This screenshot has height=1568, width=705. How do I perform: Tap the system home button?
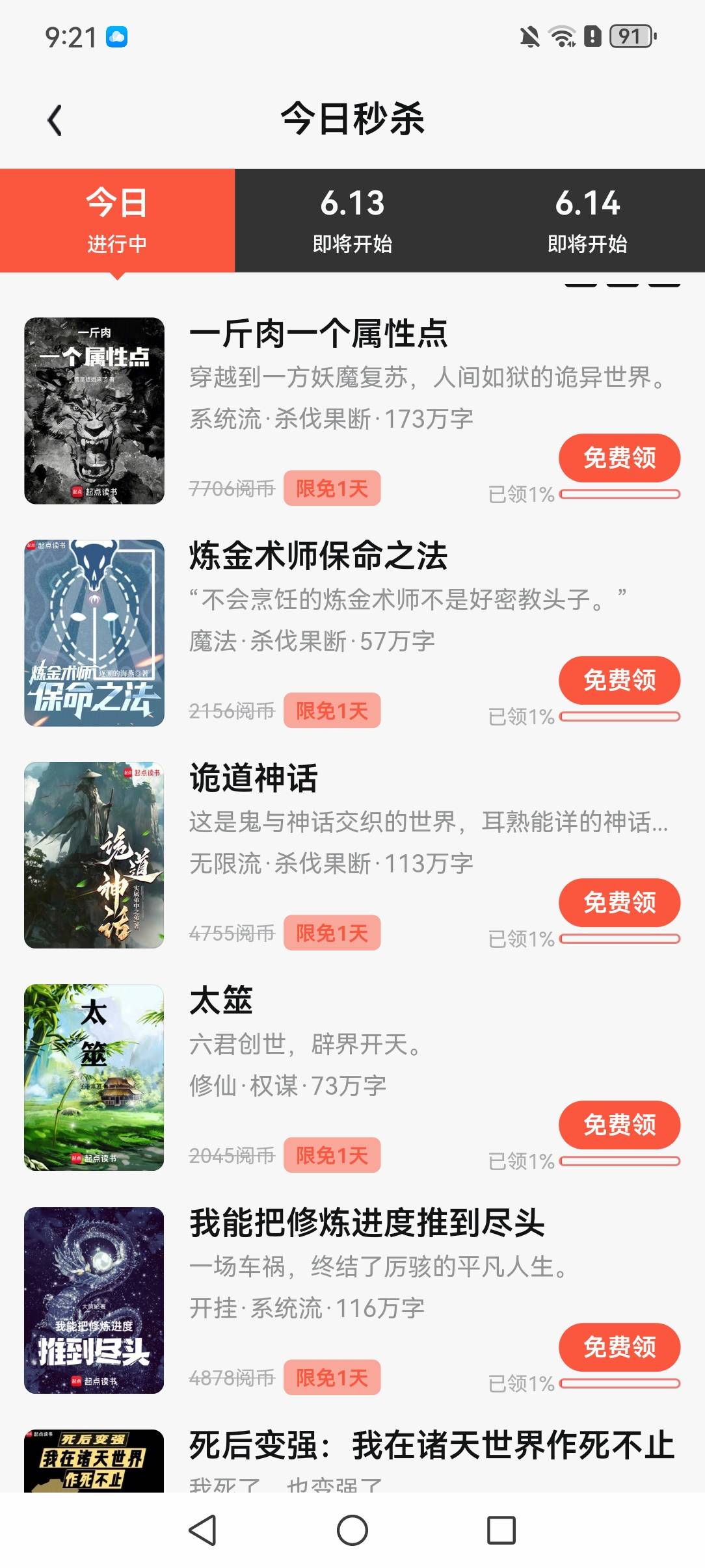tap(352, 1530)
